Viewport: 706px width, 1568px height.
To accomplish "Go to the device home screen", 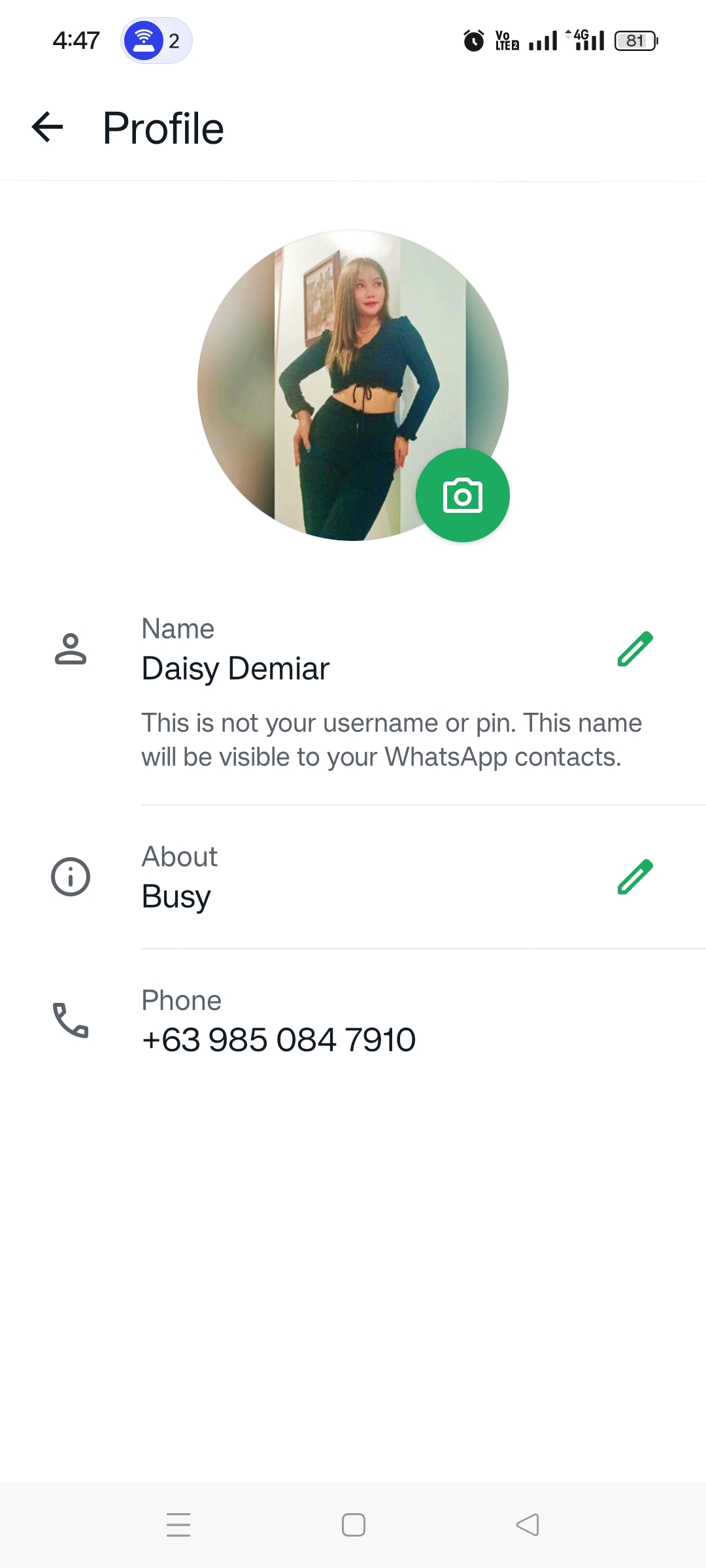I will point(354,1525).
